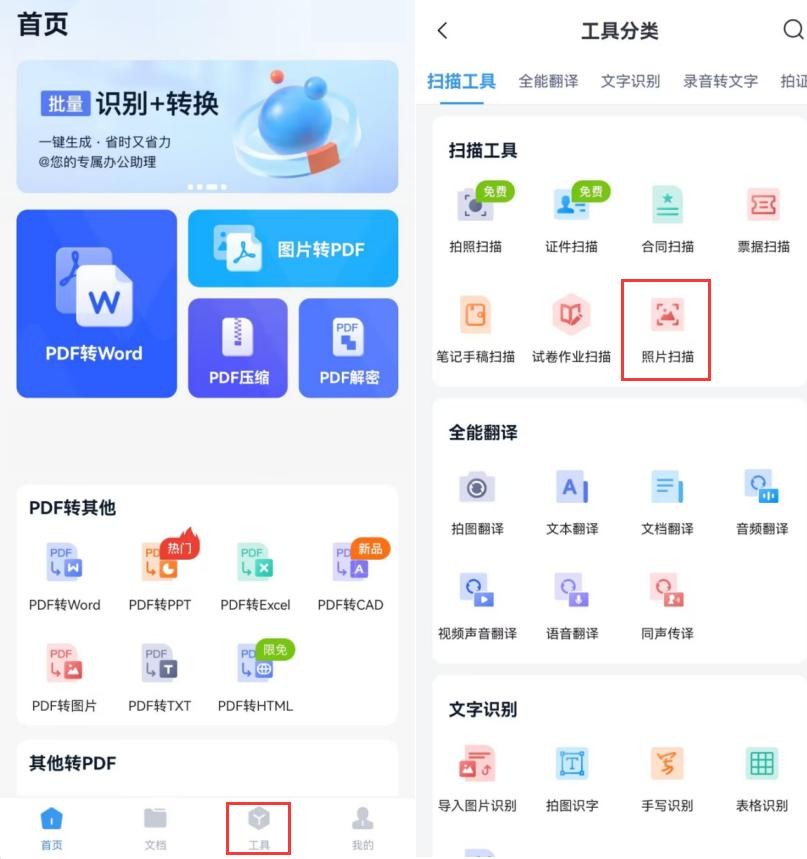This screenshot has height=859, width=807.
Task: Switch to the 全能翻译 top tab
Action: [548, 81]
